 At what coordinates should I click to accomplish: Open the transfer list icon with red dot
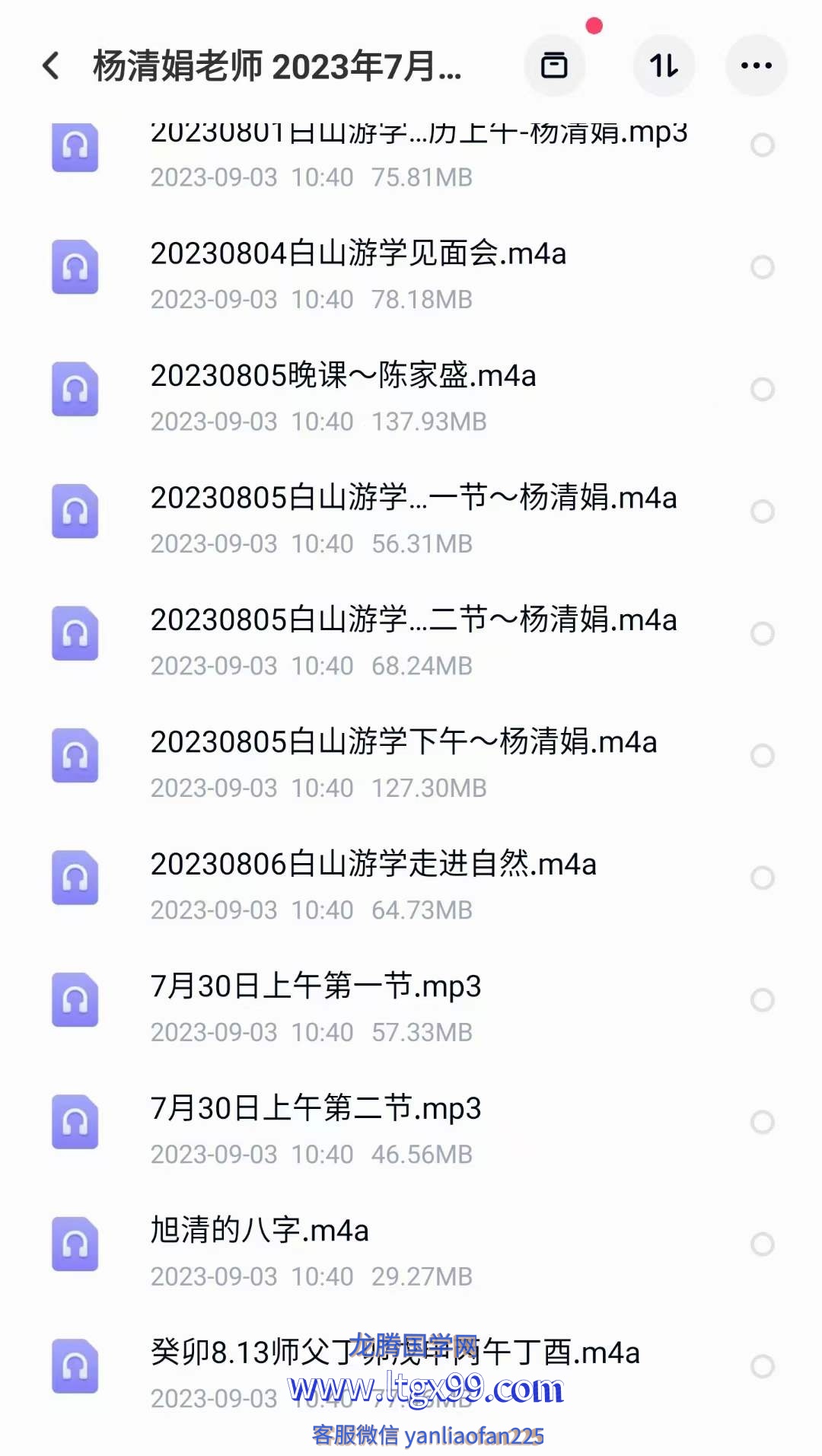[x=555, y=65]
